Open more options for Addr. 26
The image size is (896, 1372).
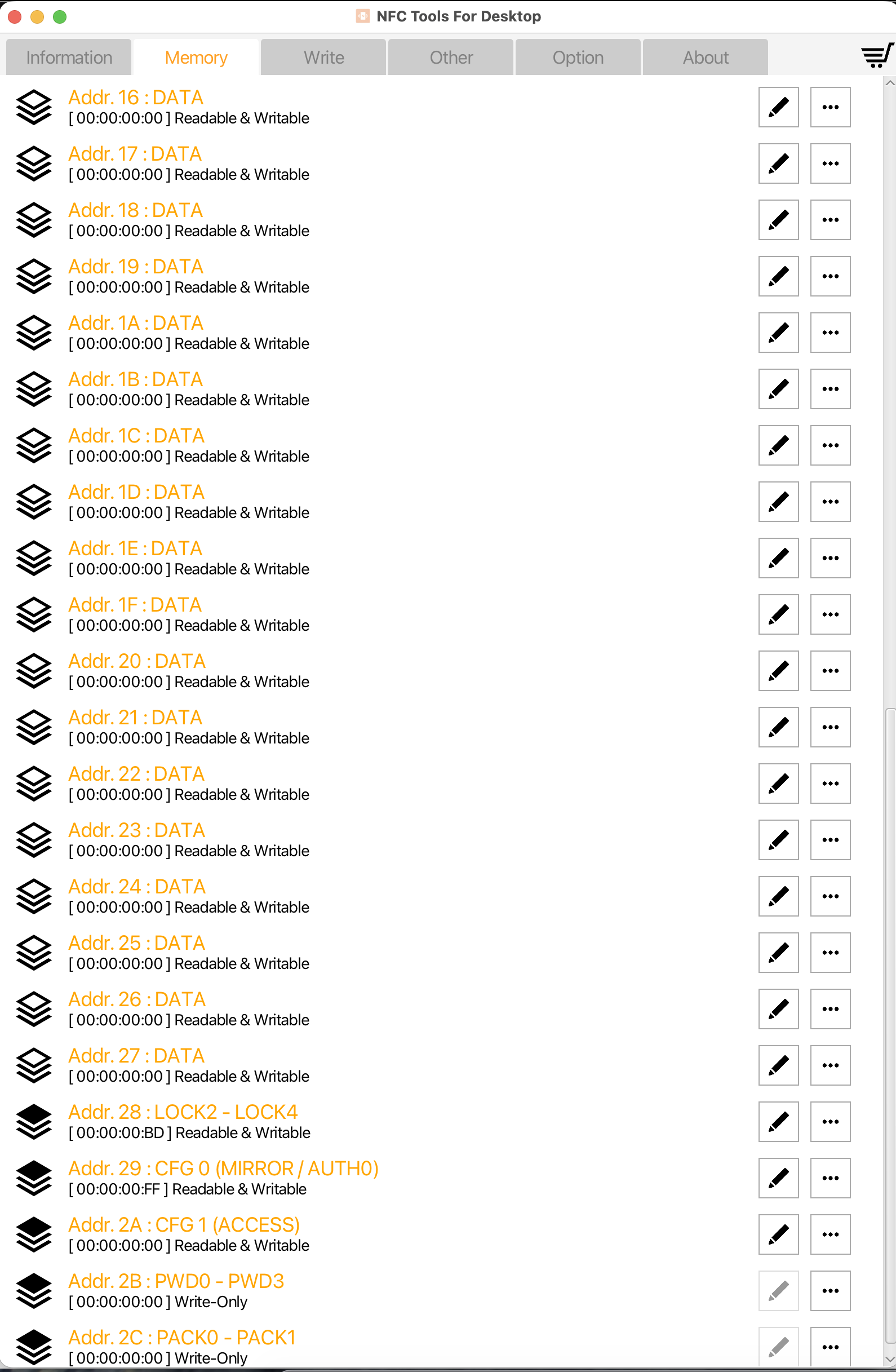[x=830, y=1009]
